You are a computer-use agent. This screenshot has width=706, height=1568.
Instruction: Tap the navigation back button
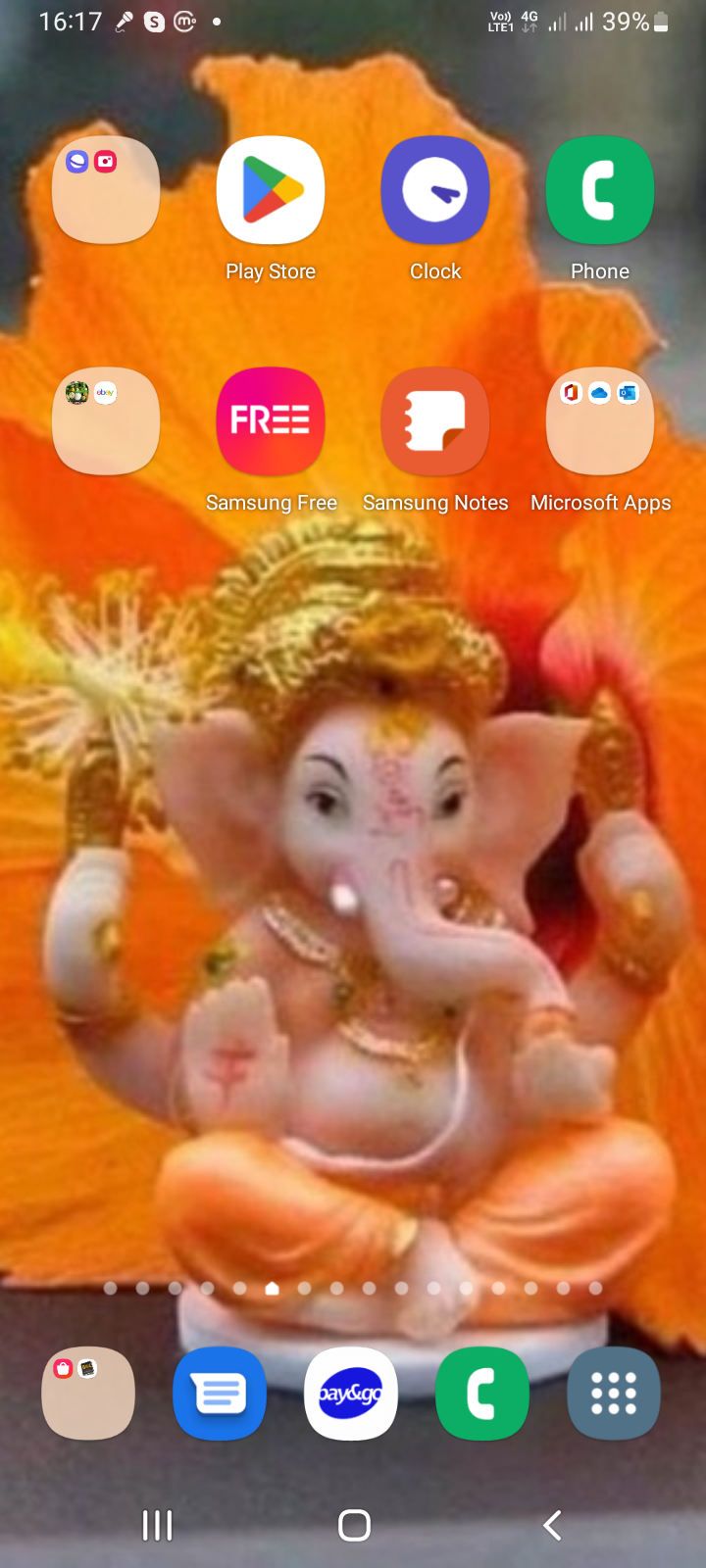pyautogui.click(x=553, y=1525)
